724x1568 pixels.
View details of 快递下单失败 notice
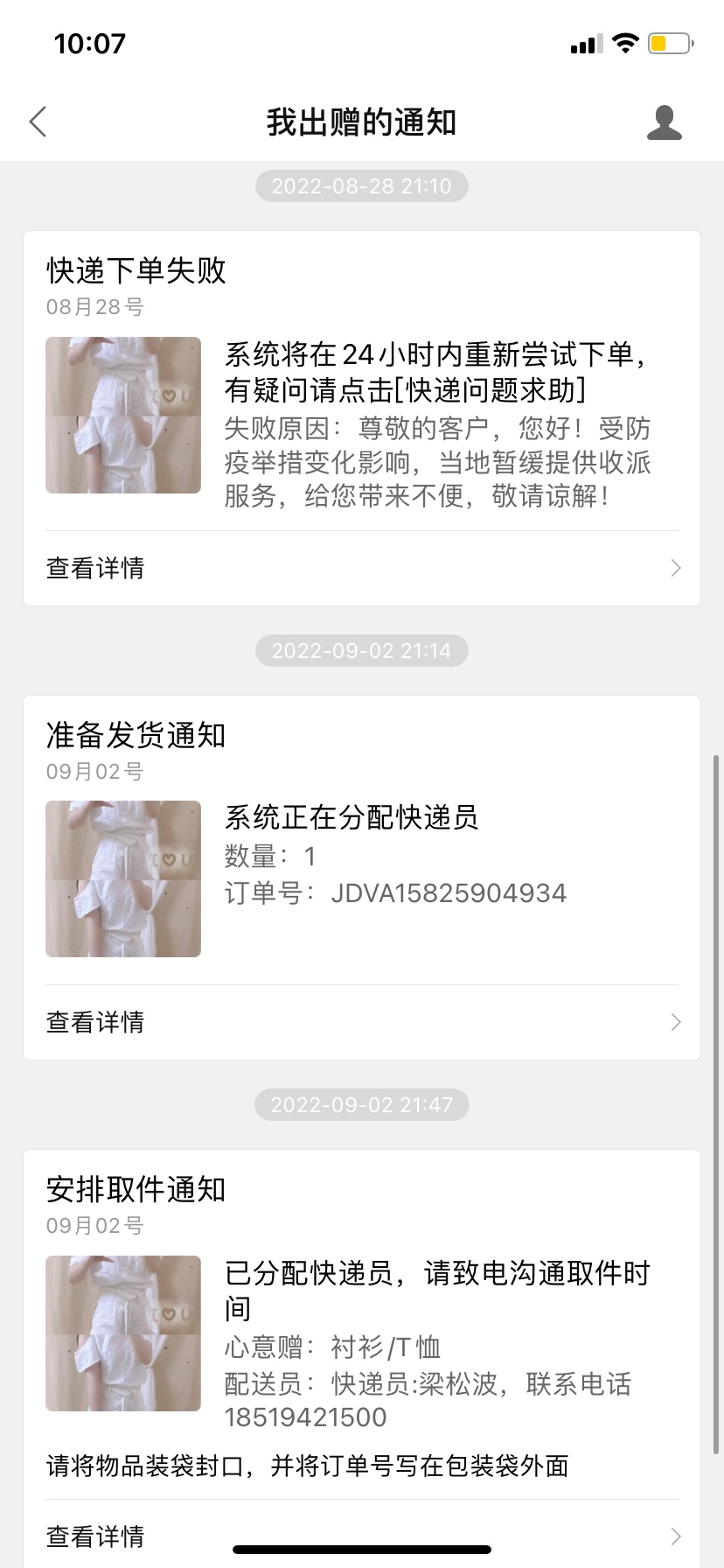[361, 568]
